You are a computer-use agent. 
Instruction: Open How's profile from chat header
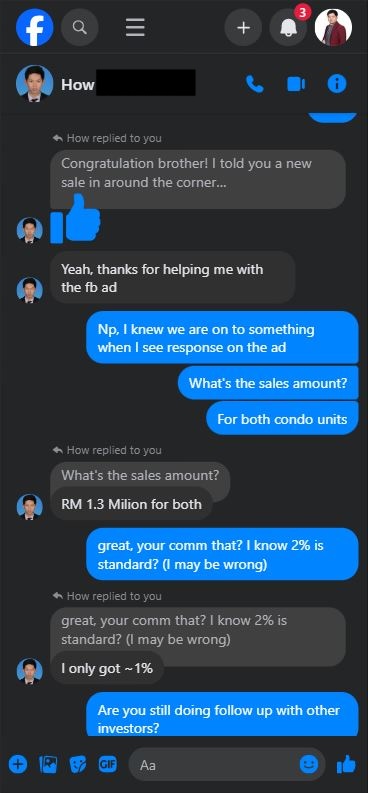pos(34,84)
